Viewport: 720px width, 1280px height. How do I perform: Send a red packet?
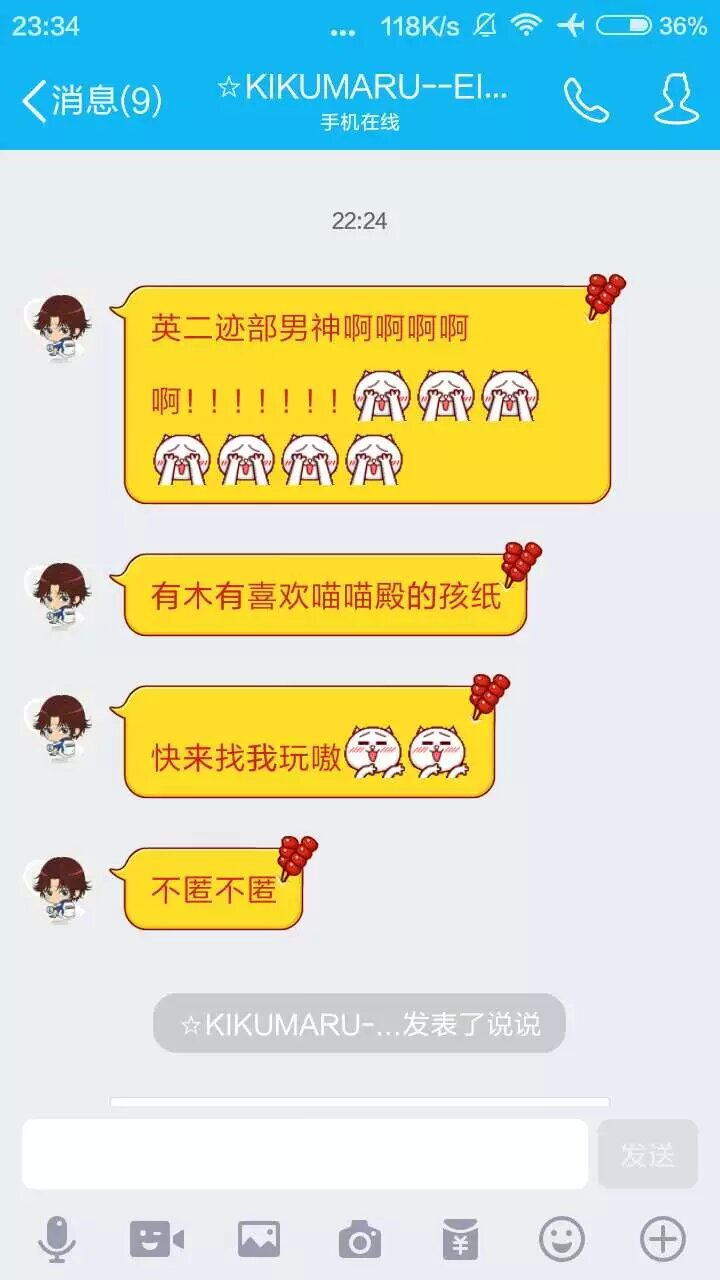(x=460, y=1240)
